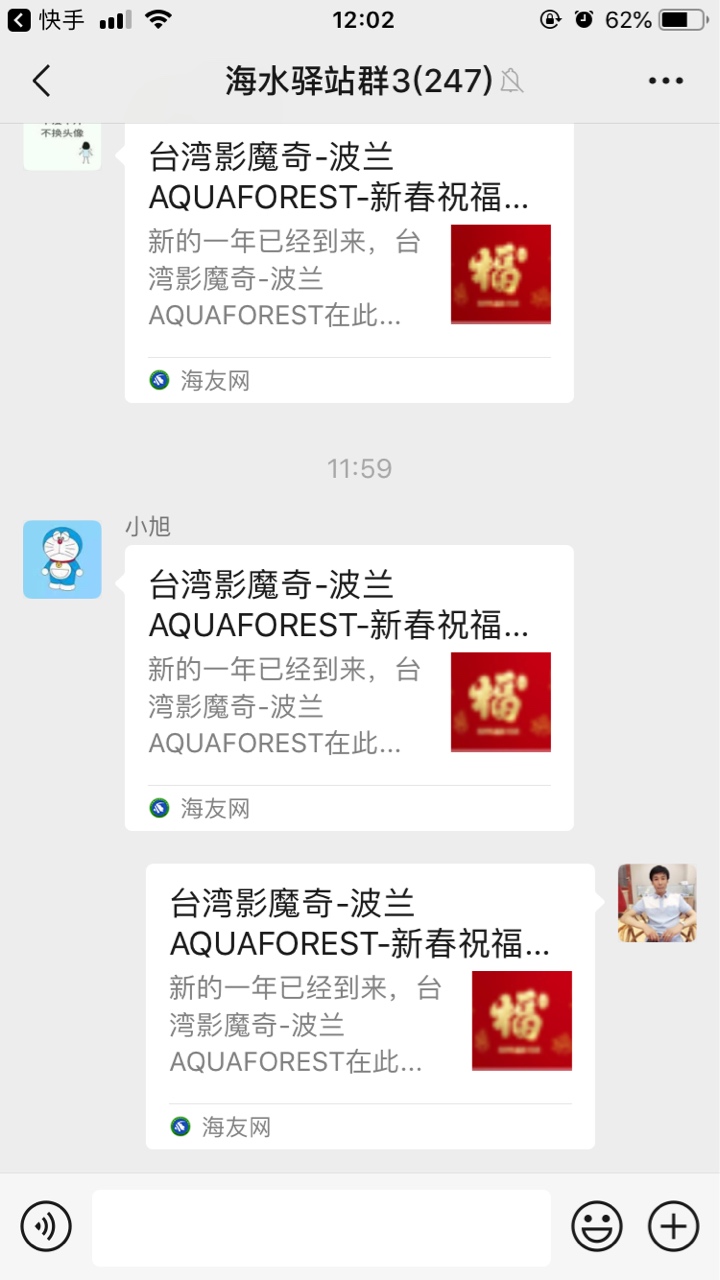Tap the message text field
Image resolution: width=720 pixels, height=1280 pixels.
pos(321,1226)
